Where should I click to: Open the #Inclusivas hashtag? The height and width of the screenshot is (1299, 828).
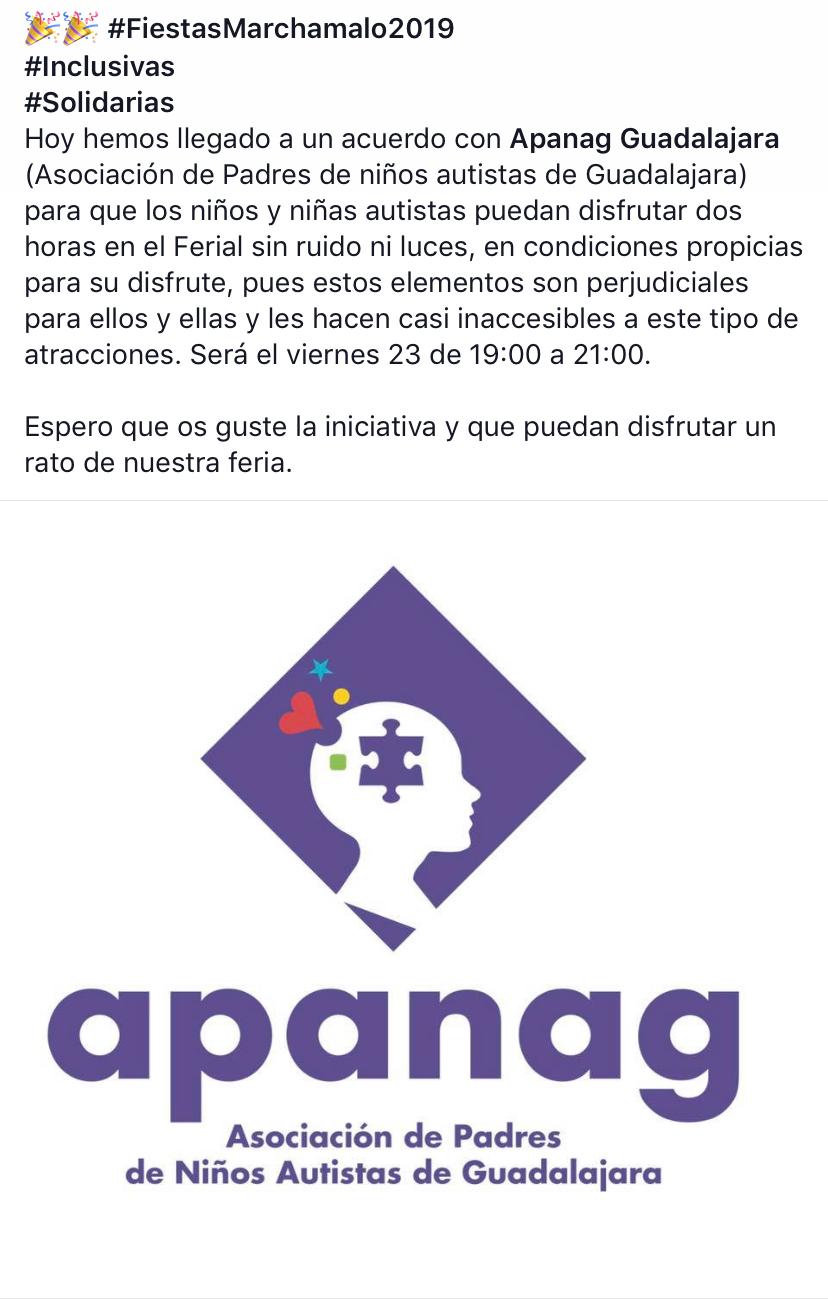point(99,66)
